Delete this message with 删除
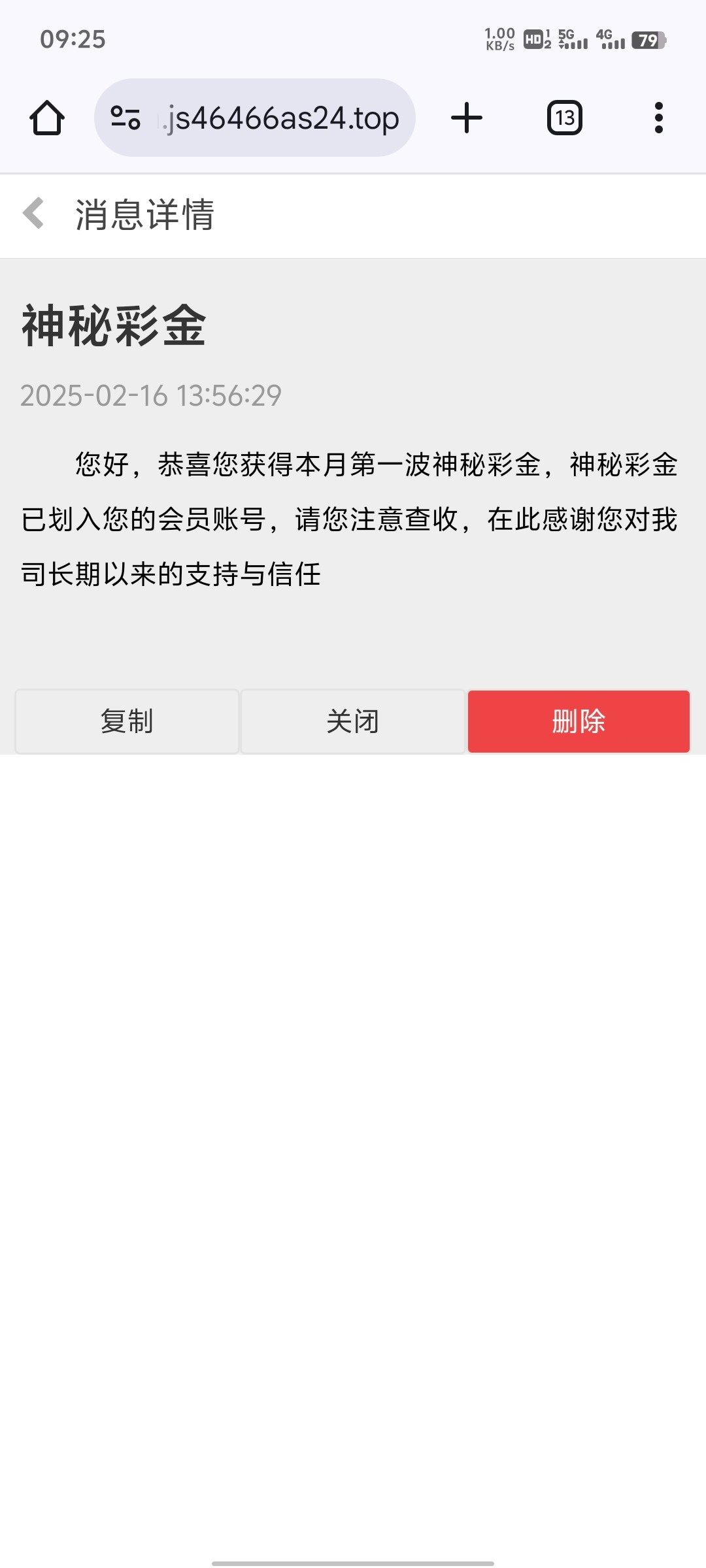Image resolution: width=706 pixels, height=1568 pixels. (x=579, y=721)
